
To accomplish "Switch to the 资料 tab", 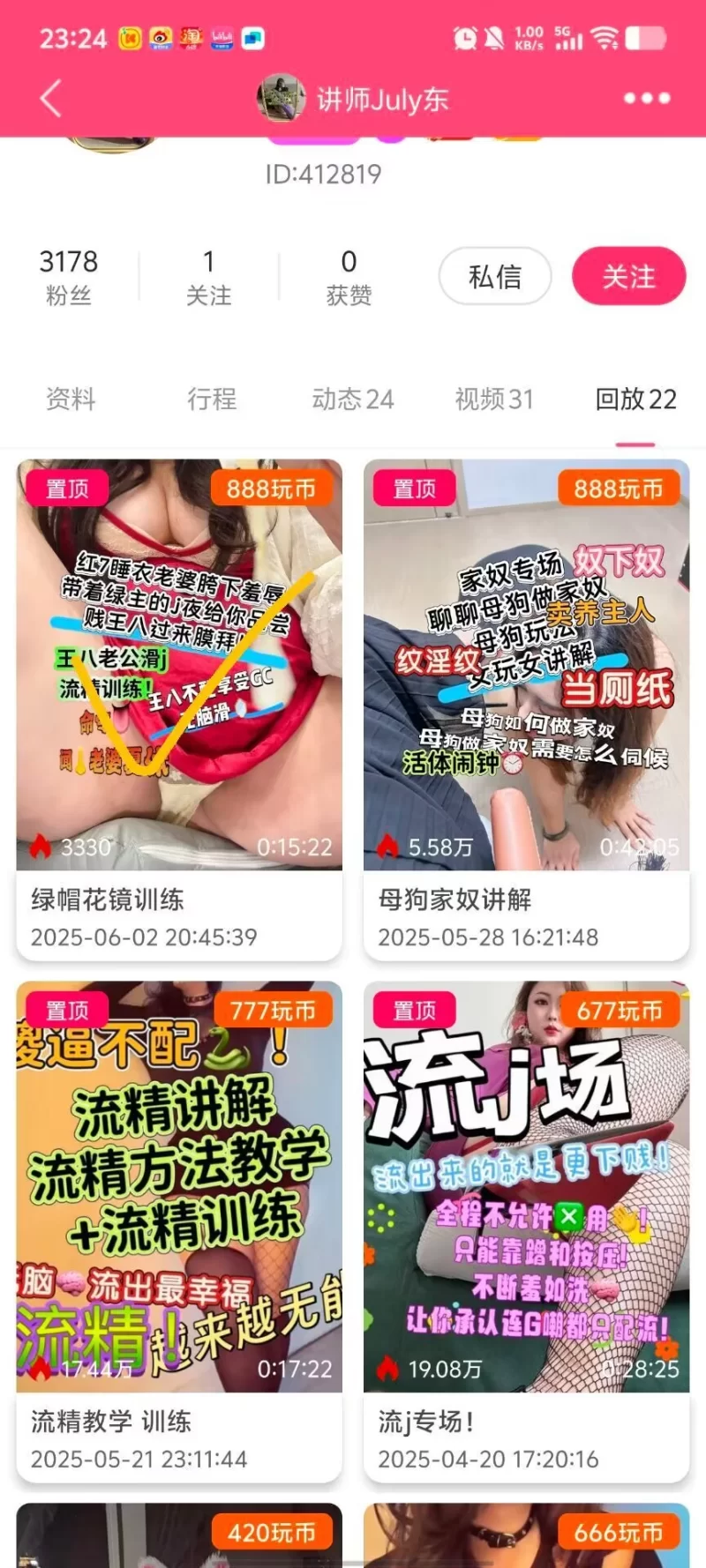I will pos(71,399).
